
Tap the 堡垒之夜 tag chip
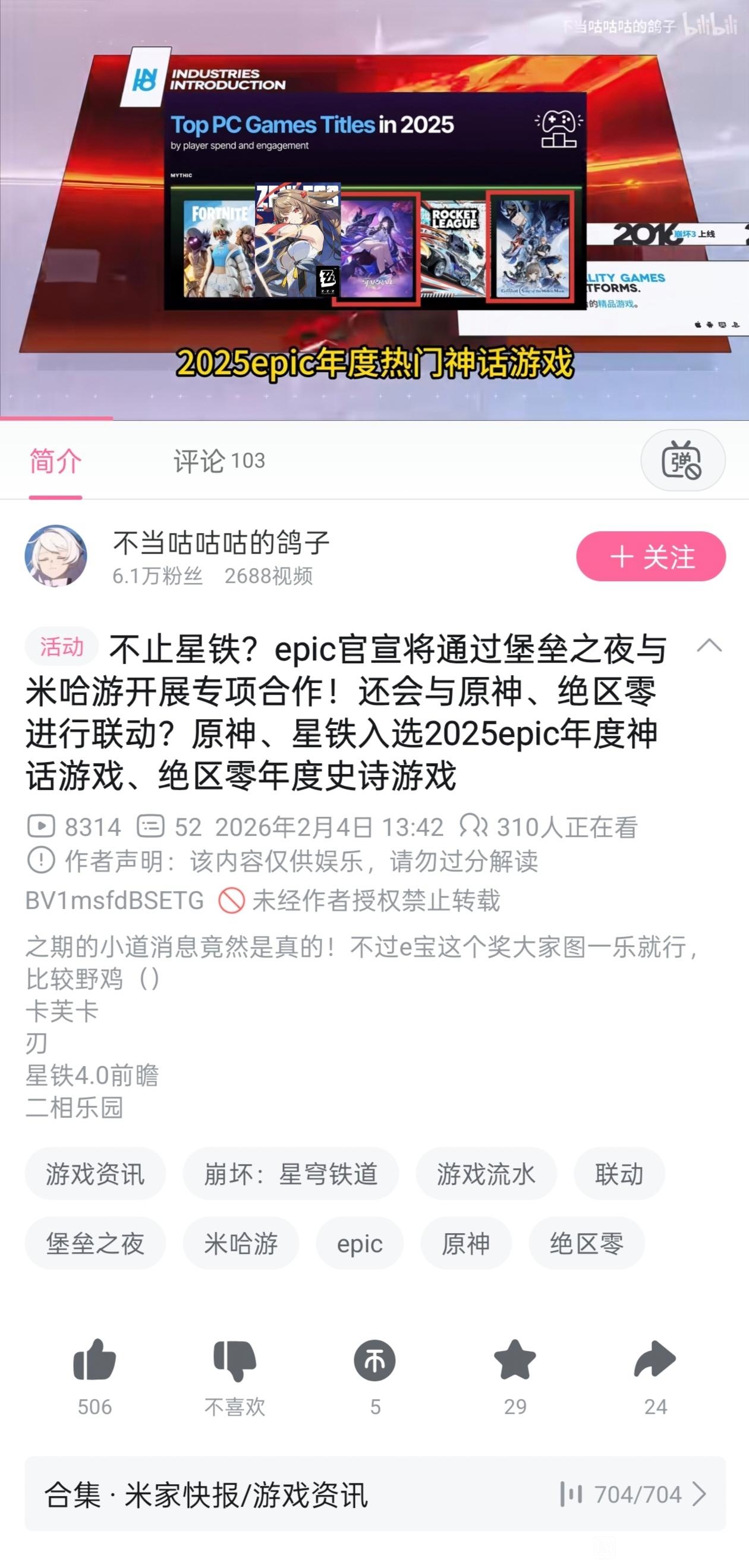click(96, 1243)
